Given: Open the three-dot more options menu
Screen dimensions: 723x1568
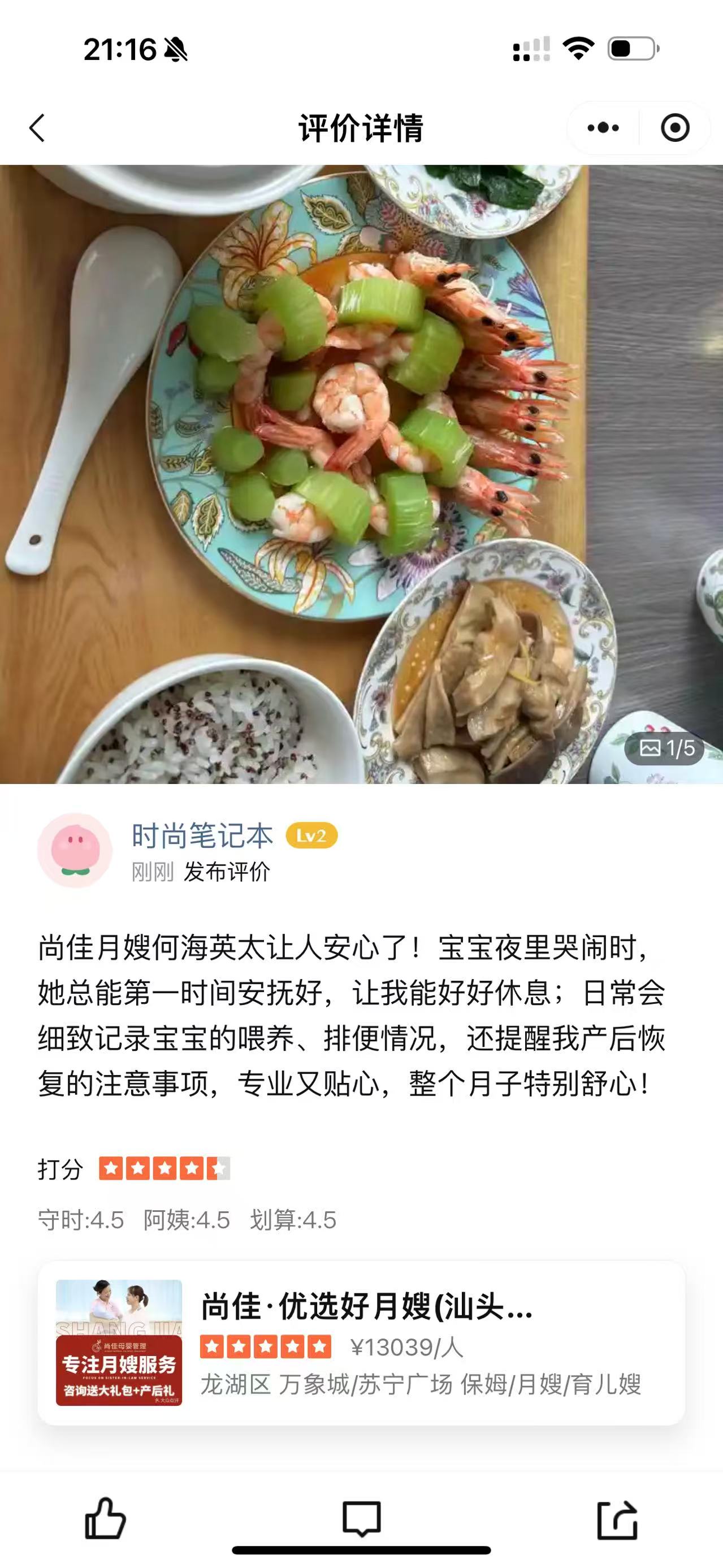Looking at the screenshot, I should (603, 128).
